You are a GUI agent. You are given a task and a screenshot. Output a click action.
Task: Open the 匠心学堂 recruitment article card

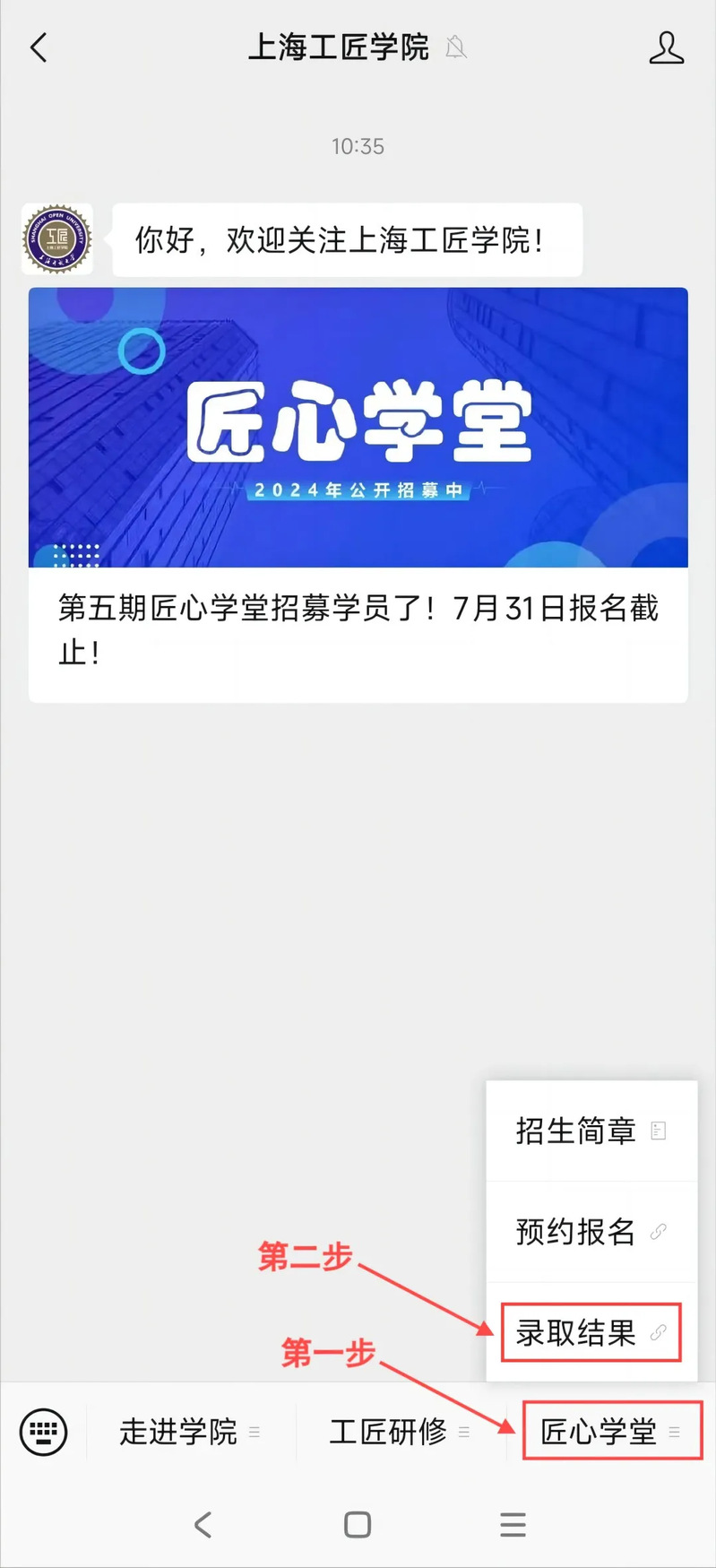click(x=358, y=495)
